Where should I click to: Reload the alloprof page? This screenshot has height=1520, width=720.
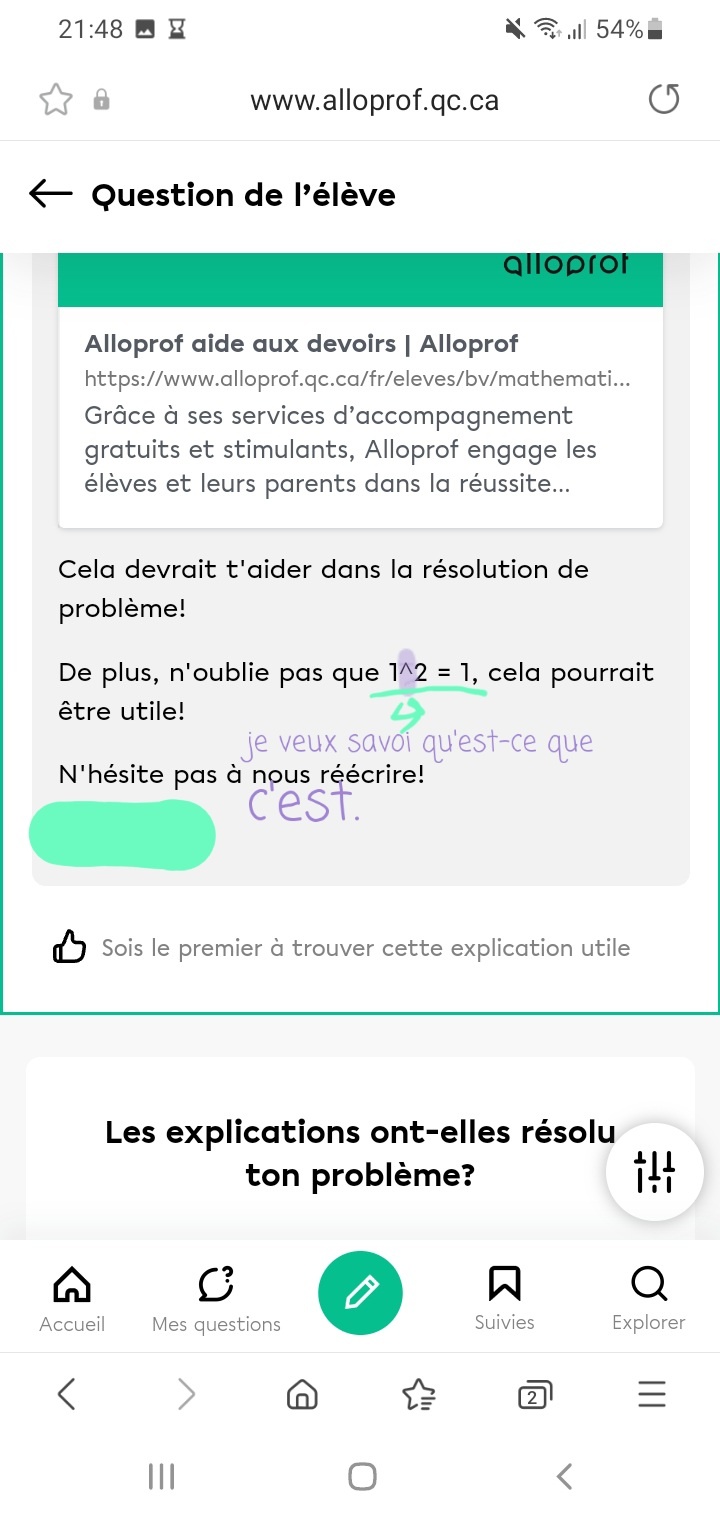[x=664, y=100]
